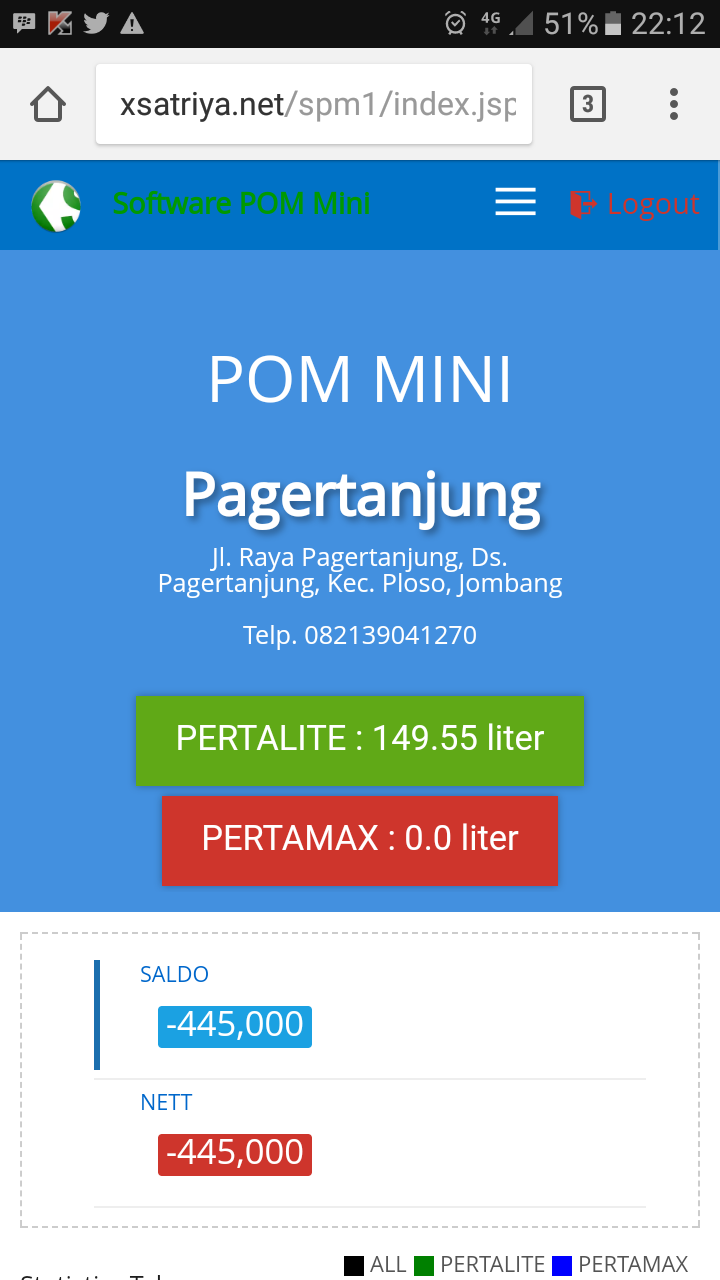720x1280 pixels.
Task: Open the browser overflow menu
Action: pos(674,104)
